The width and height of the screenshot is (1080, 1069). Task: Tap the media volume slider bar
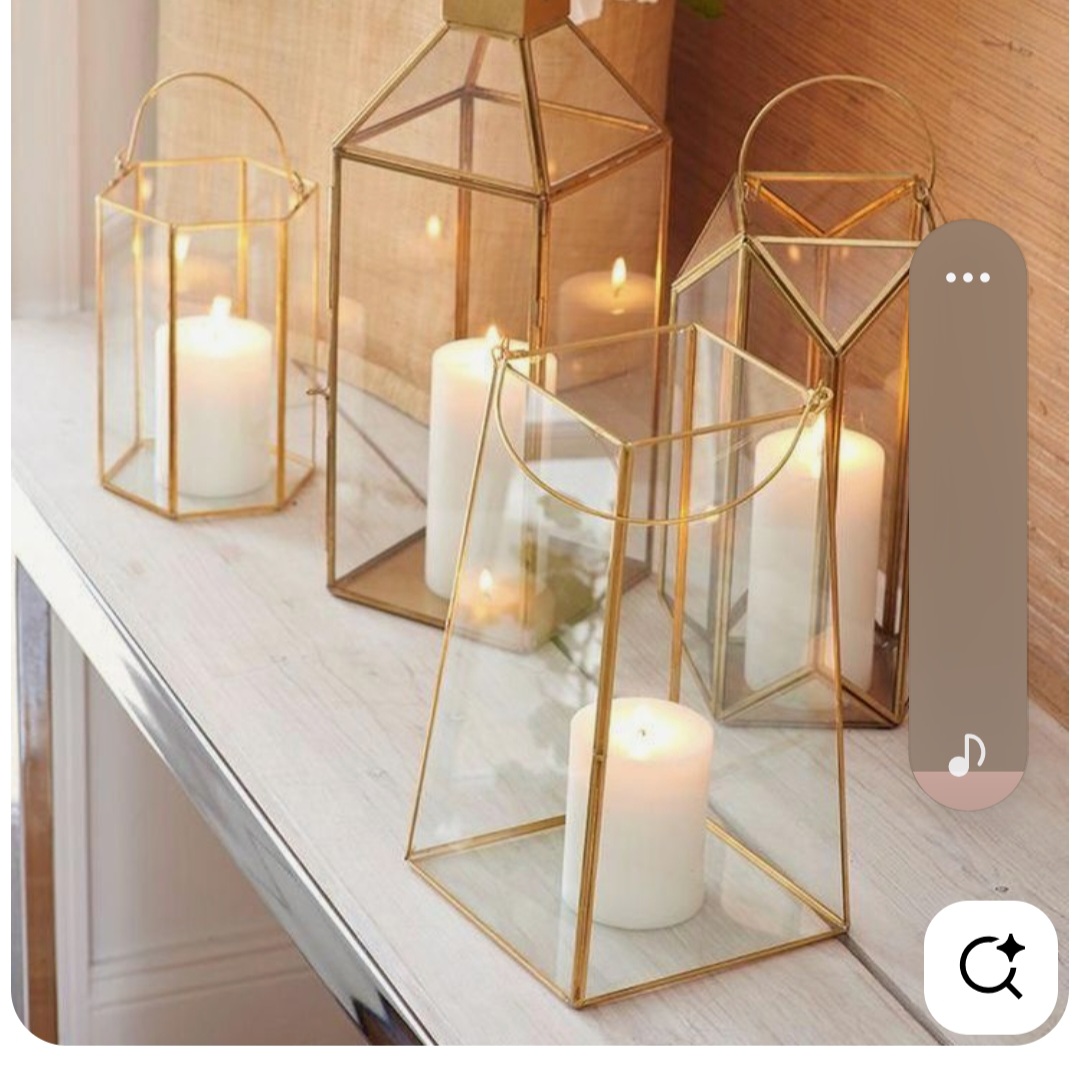(x=967, y=520)
